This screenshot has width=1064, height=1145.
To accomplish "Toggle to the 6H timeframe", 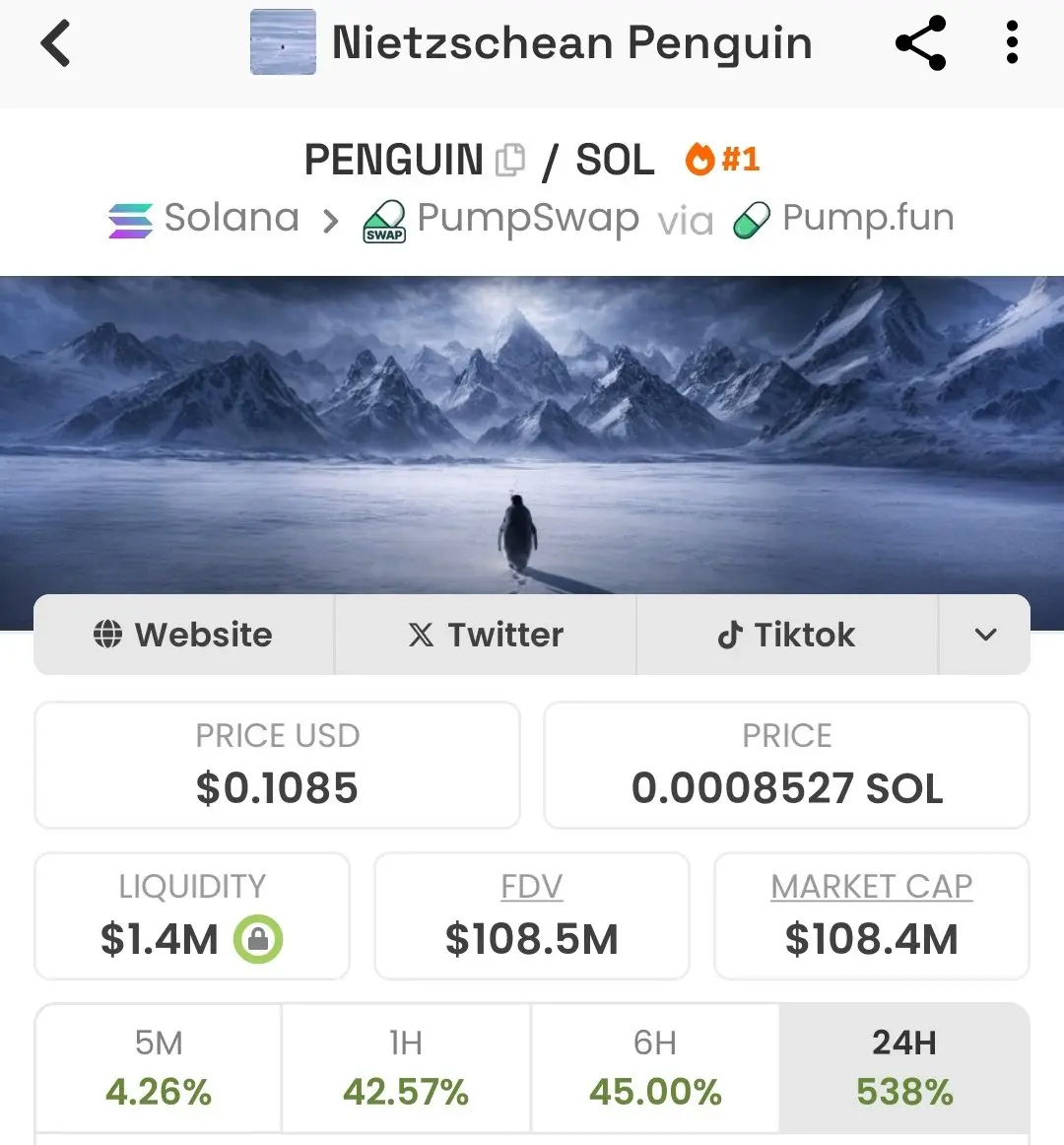I will (x=655, y=1067).
